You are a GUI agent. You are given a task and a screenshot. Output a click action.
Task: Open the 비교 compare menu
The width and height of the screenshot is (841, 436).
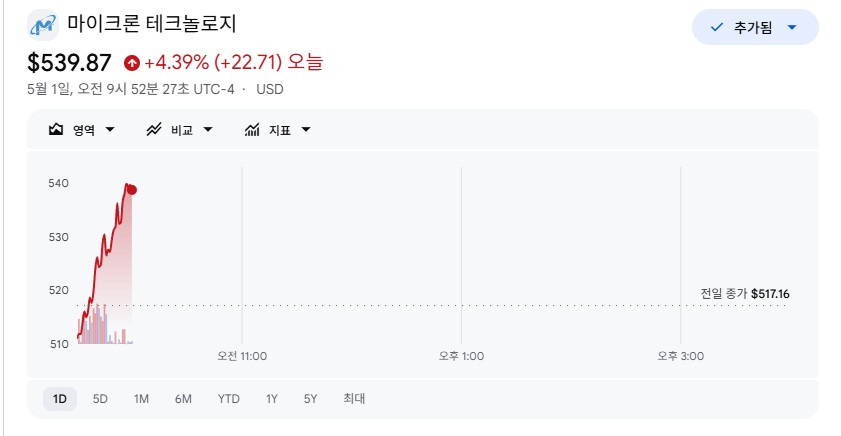pos(180,130)
